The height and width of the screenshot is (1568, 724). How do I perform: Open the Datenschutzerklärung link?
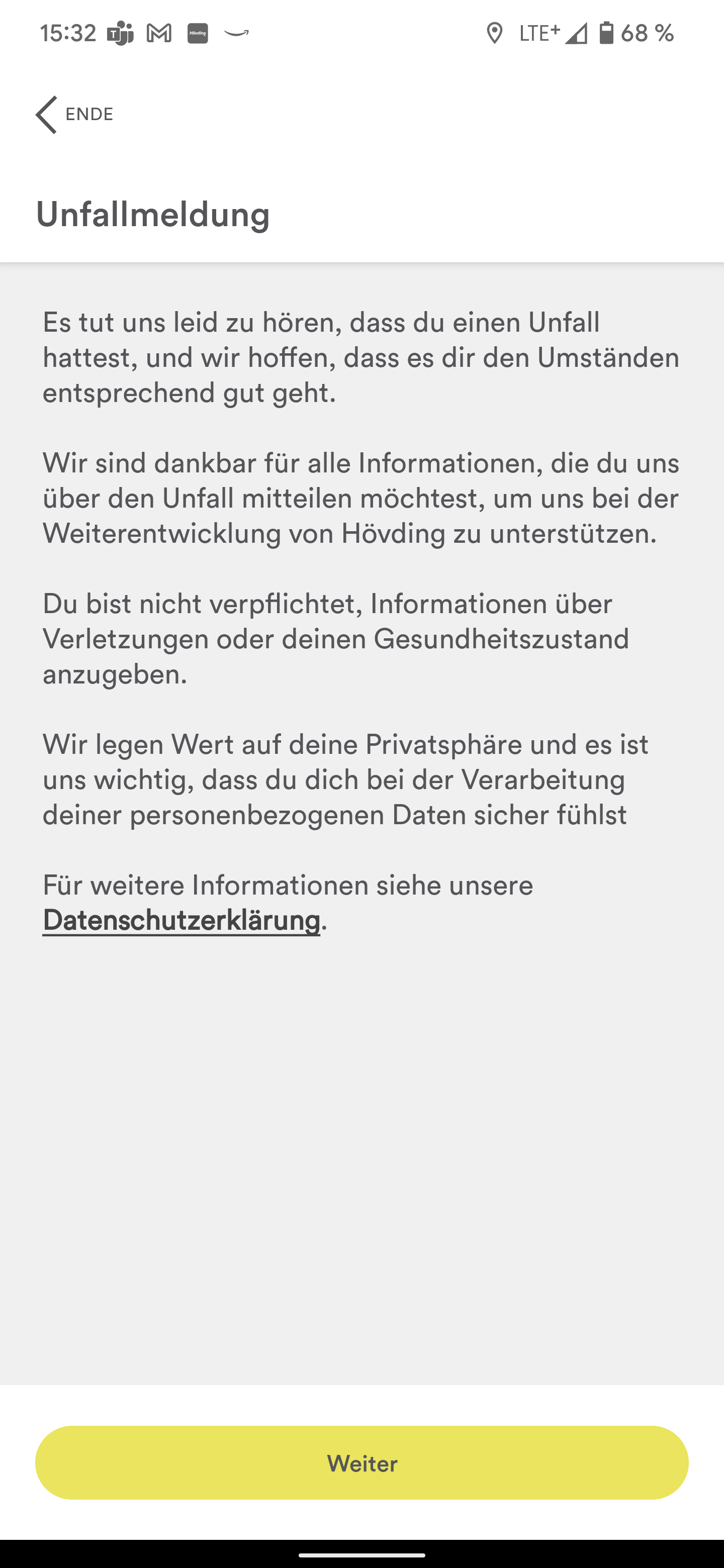coord(181,920)
